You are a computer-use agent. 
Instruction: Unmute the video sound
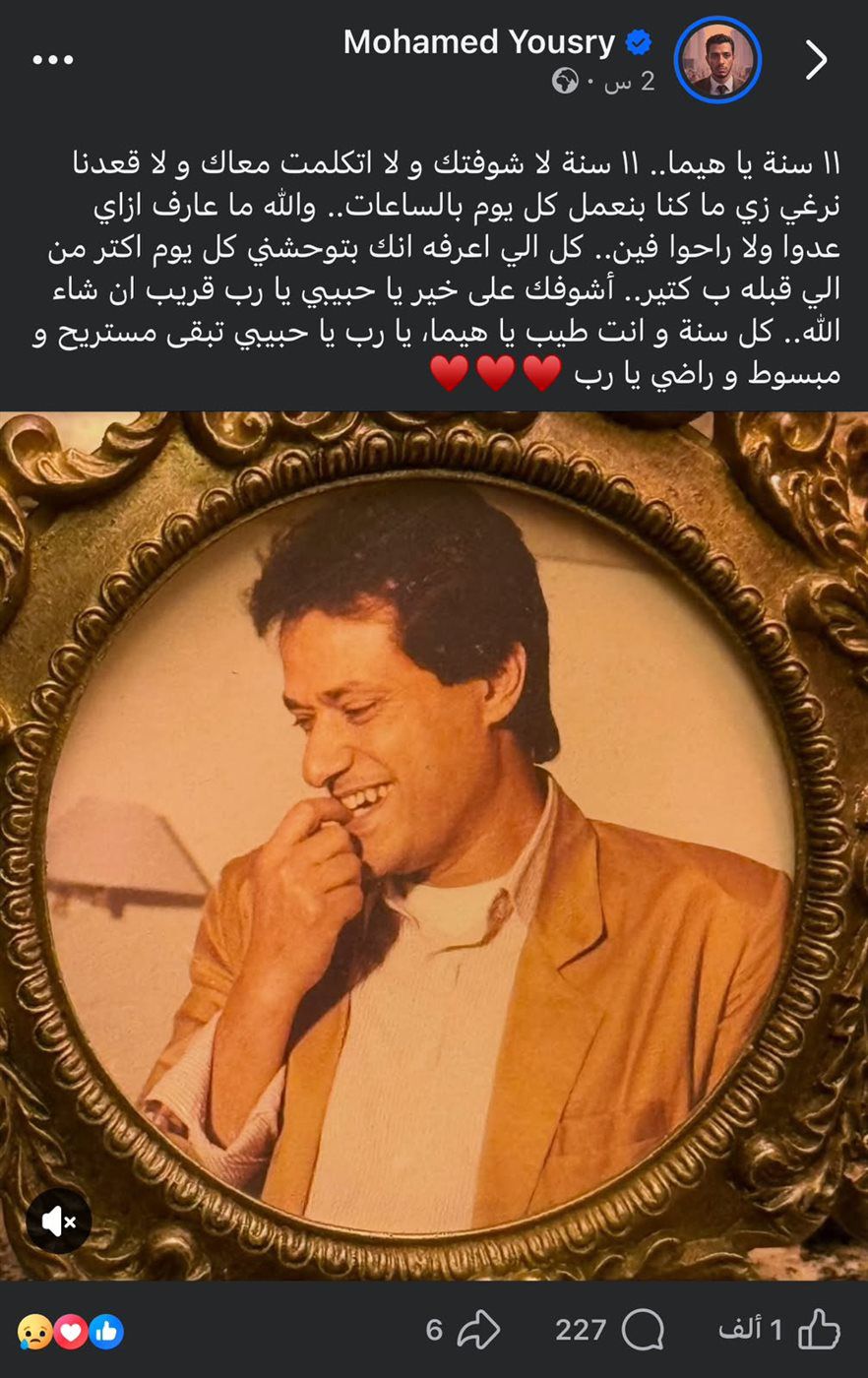[59, 1221]
